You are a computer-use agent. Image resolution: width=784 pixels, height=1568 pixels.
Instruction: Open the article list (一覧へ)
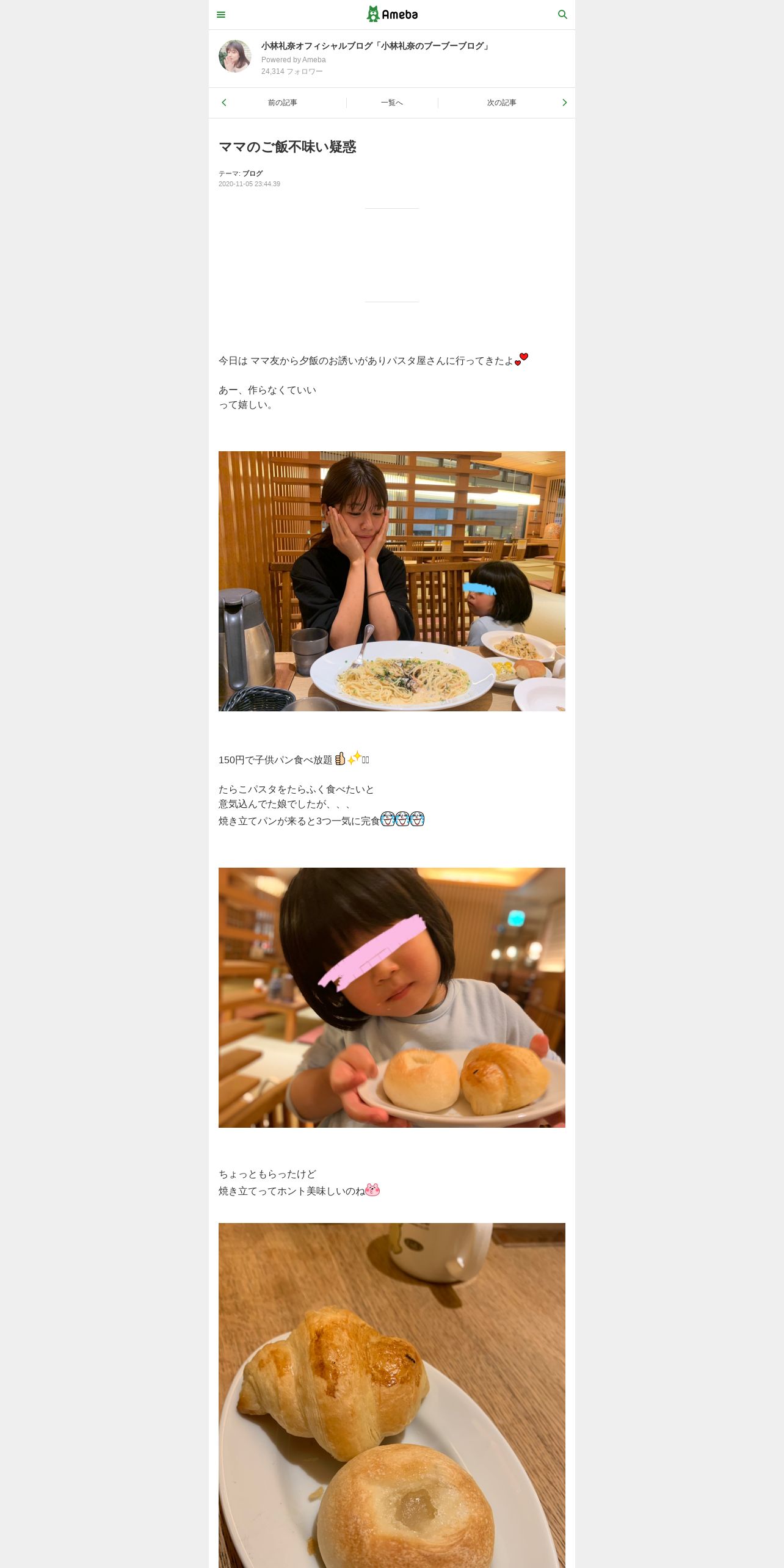point(392,103)
